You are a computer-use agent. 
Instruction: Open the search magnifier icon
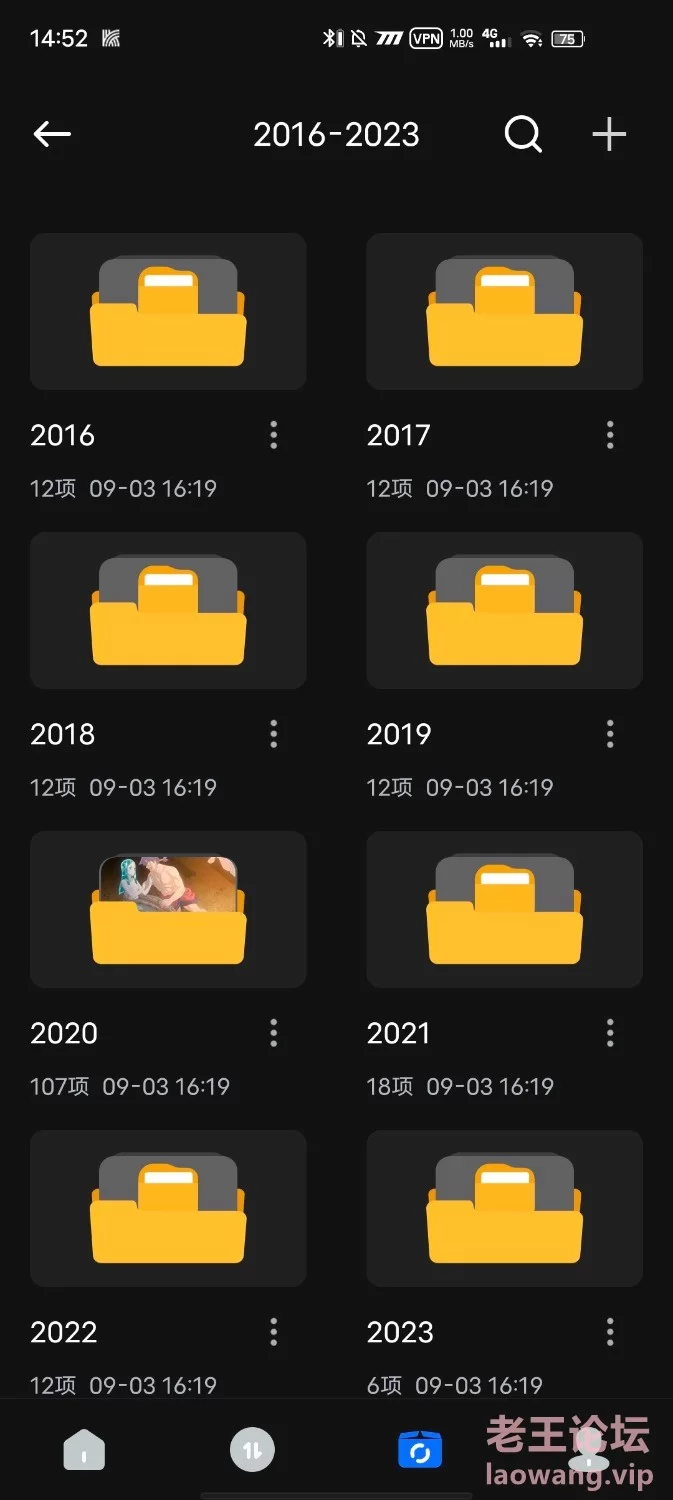pos(523,134)
